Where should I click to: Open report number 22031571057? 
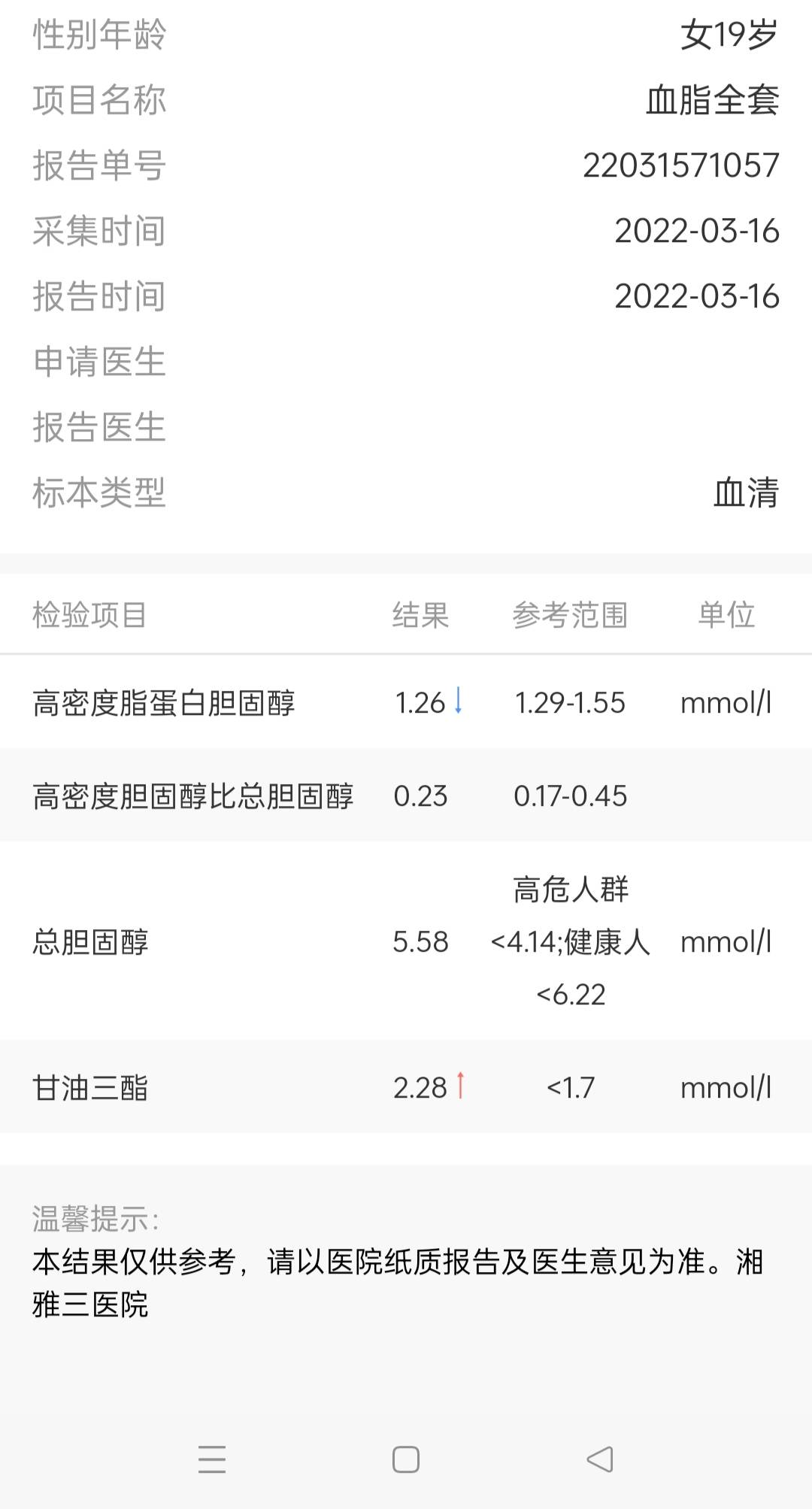point(679,167)
